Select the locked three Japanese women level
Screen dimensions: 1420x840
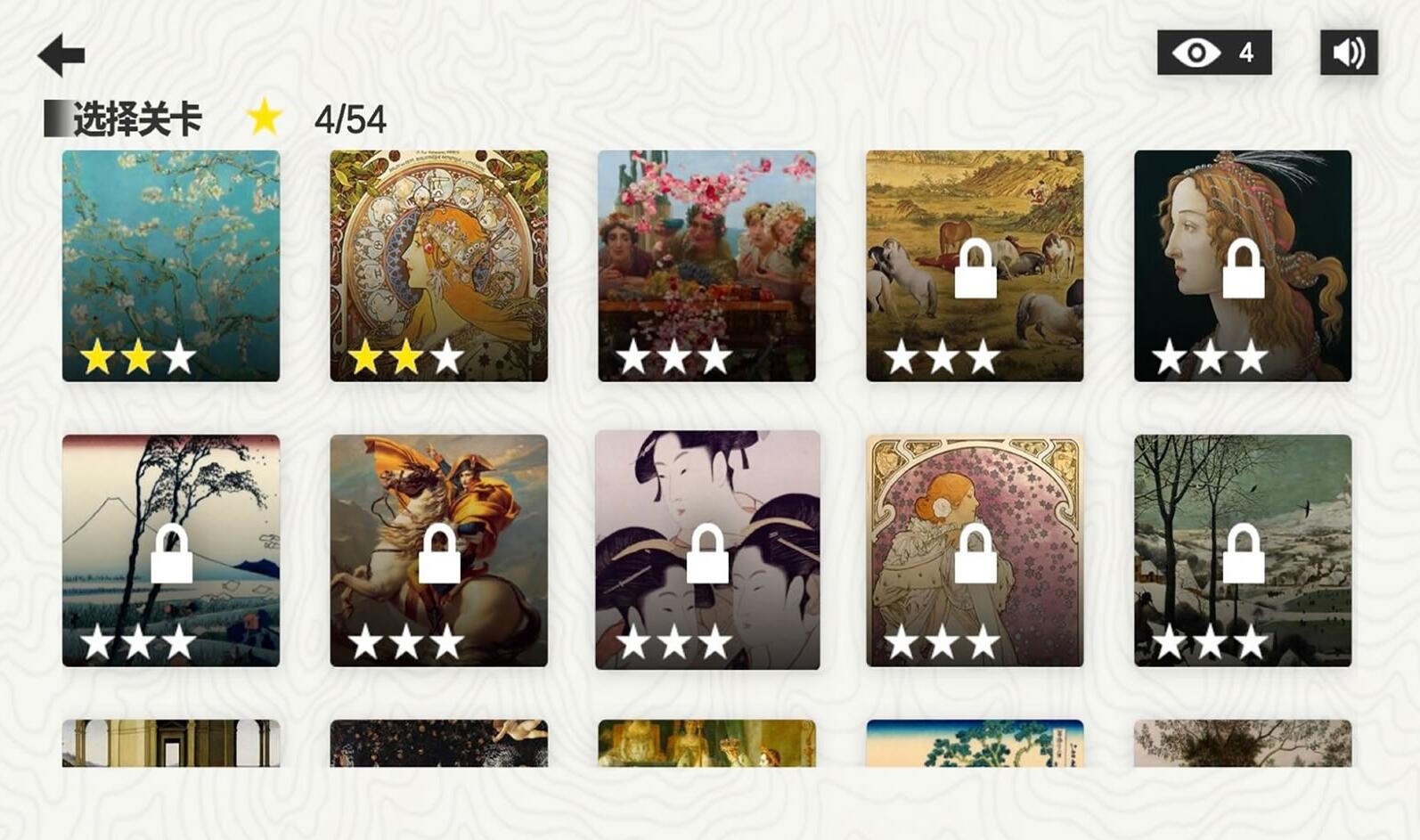click(706, 550)
